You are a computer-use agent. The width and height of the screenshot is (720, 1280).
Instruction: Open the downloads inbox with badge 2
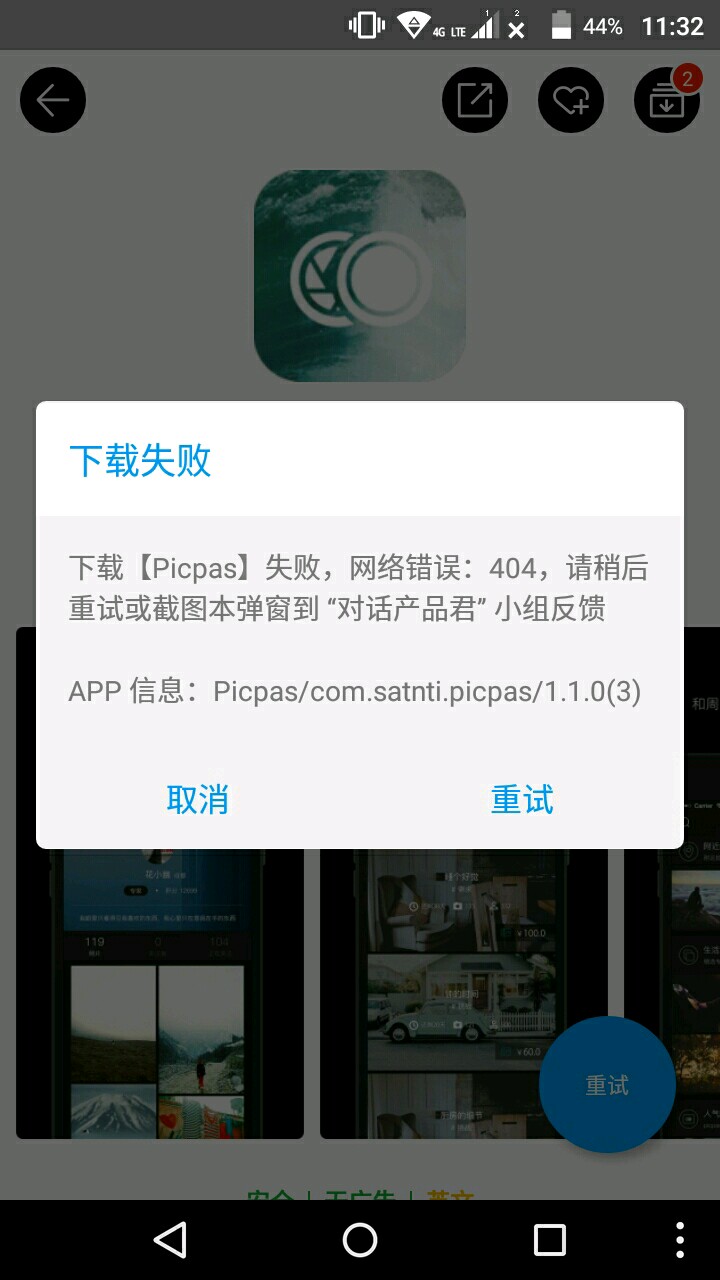(x=666, y=100)
